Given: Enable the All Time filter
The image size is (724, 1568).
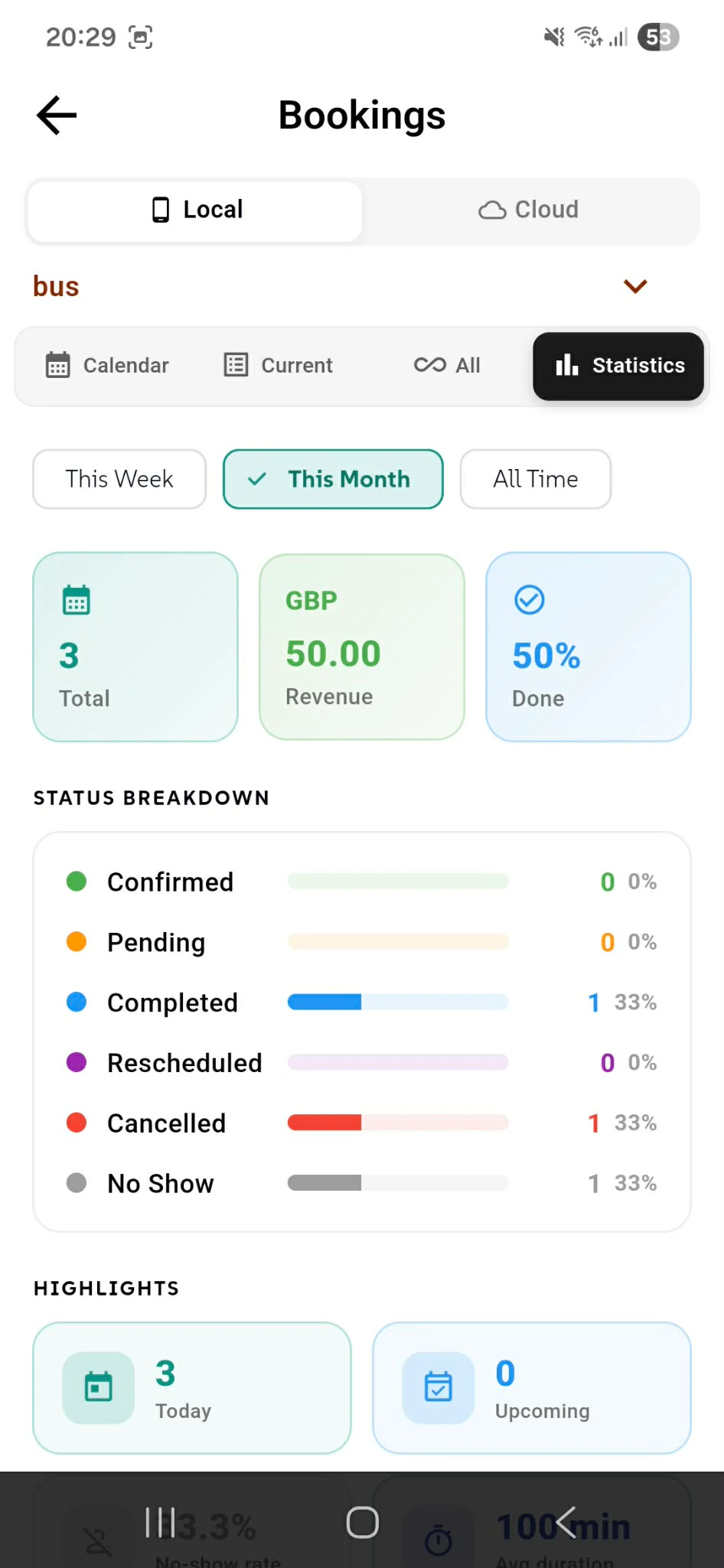Looking at the screenshot, I should (x=535, y=479).
